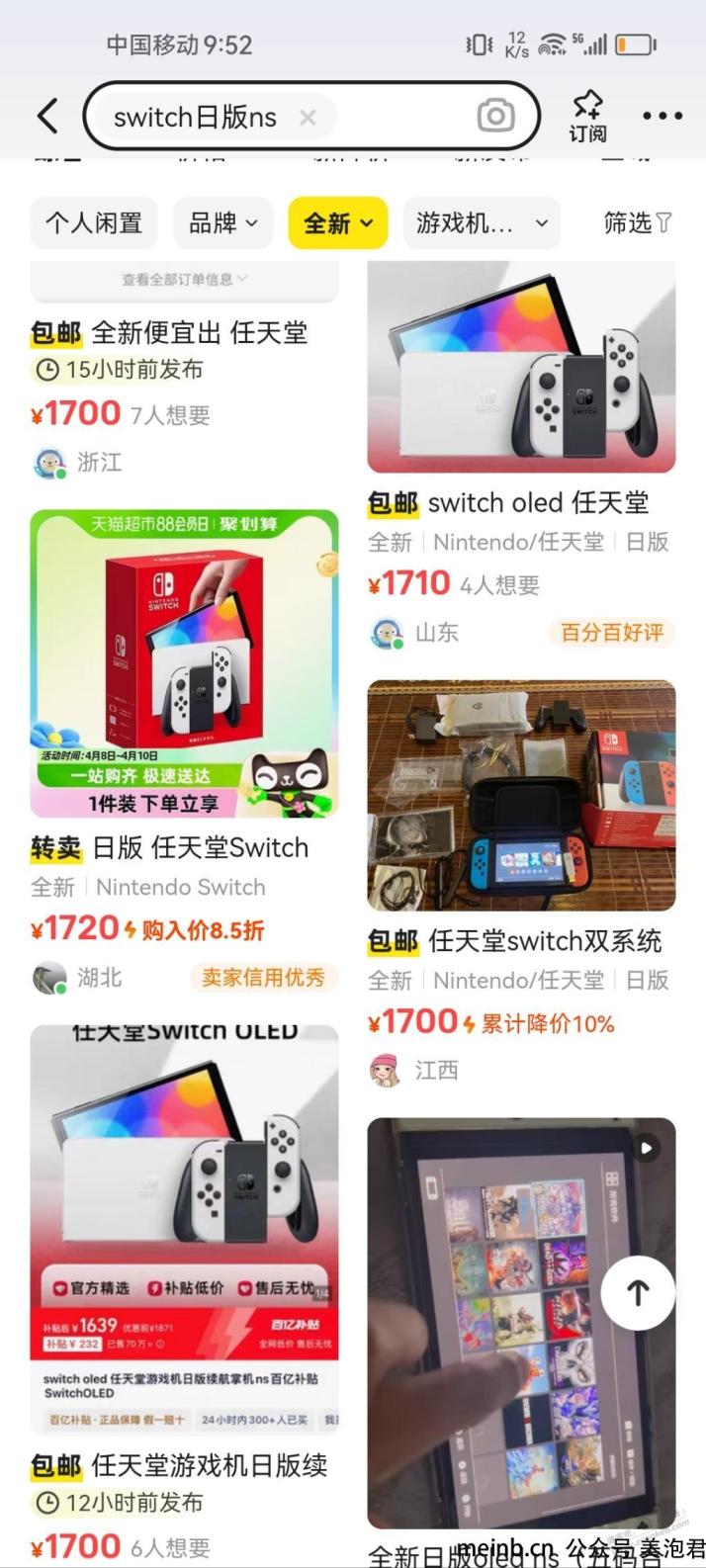Image resolution: width=706 pixels, height=1568 pixels.
Task: Jump back to top with arrow button
Action: (x=638, y=1292)
